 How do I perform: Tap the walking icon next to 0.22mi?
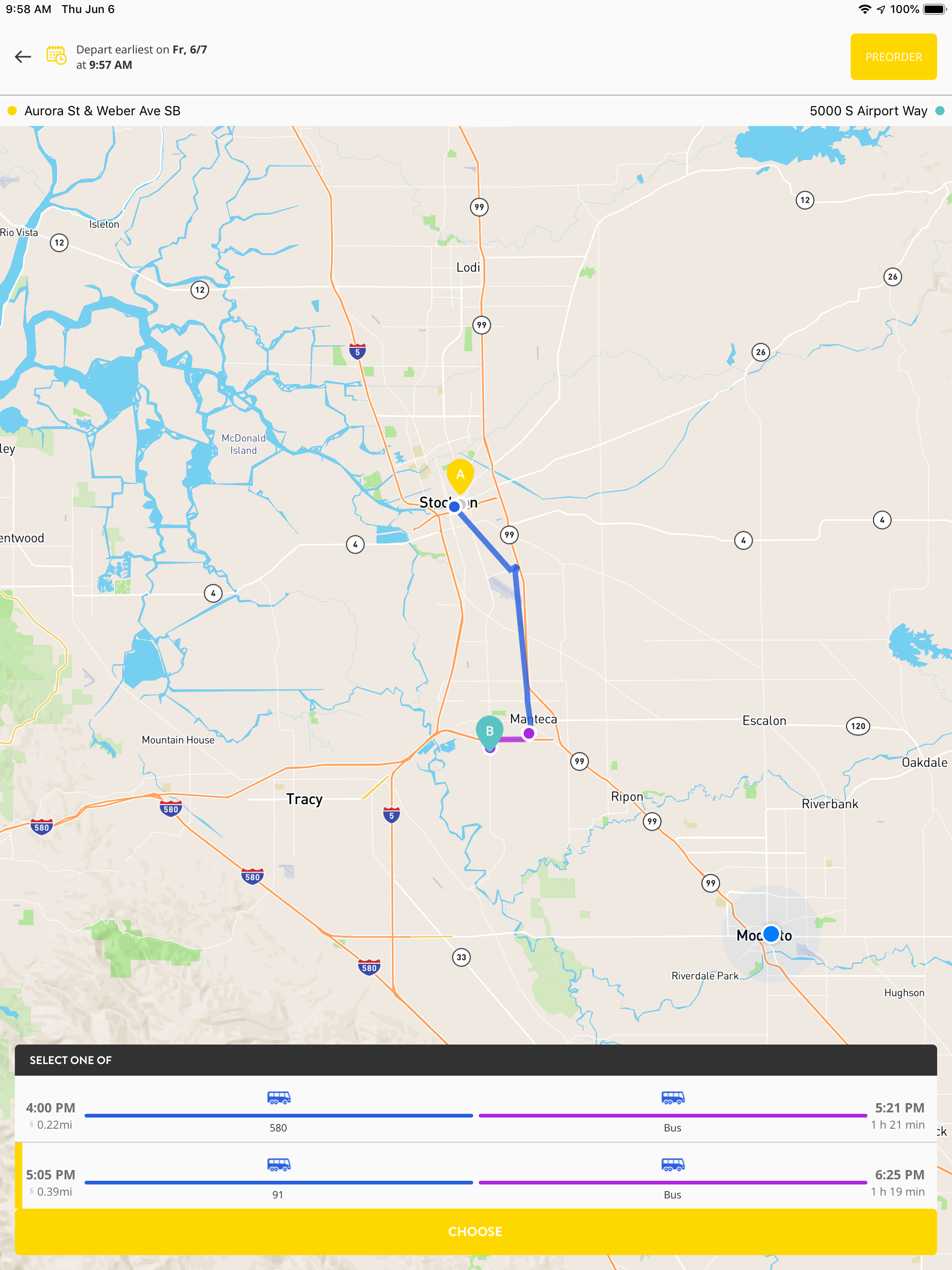click(x=32, y=1125)
